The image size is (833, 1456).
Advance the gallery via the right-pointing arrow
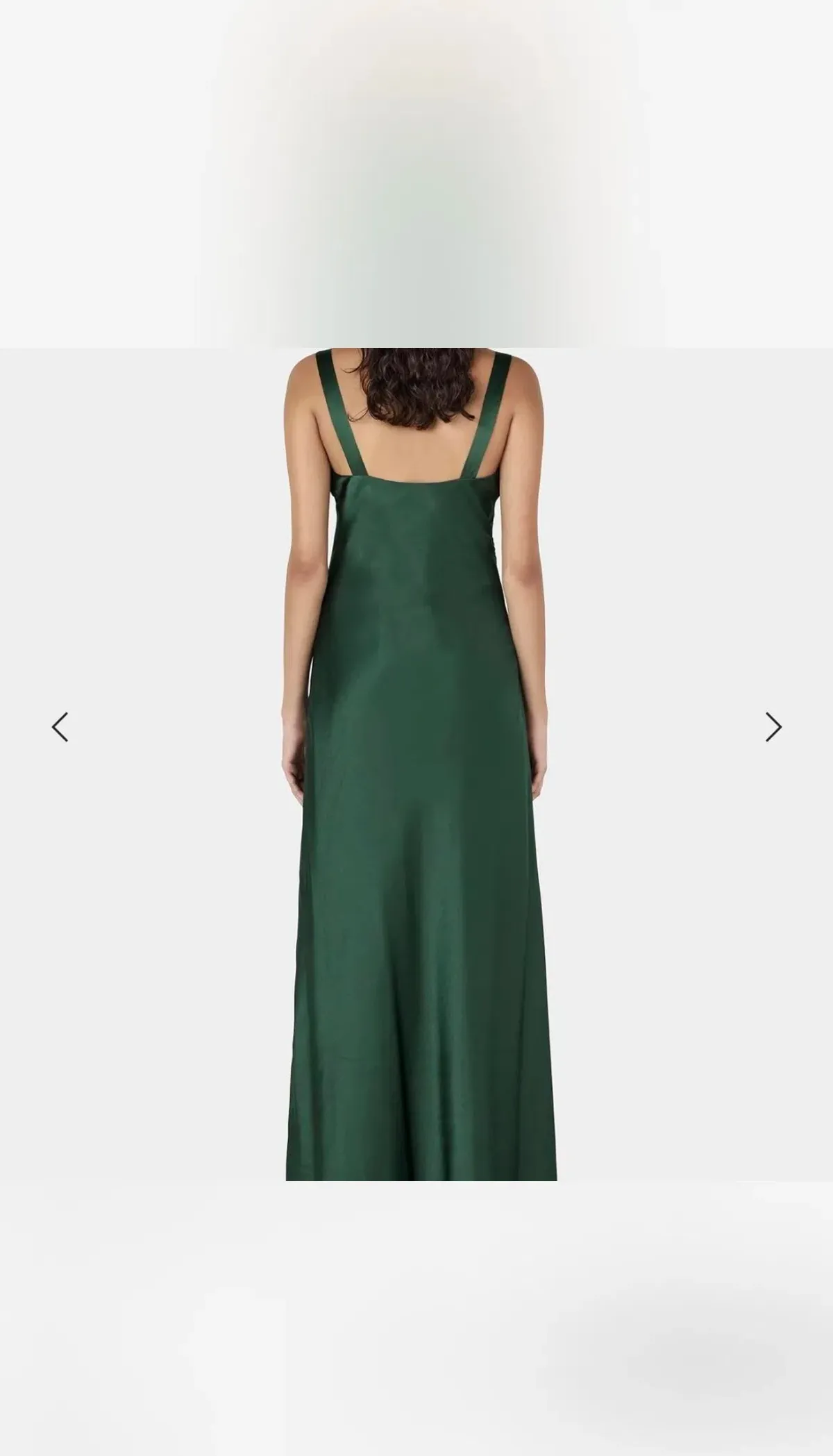773,726
